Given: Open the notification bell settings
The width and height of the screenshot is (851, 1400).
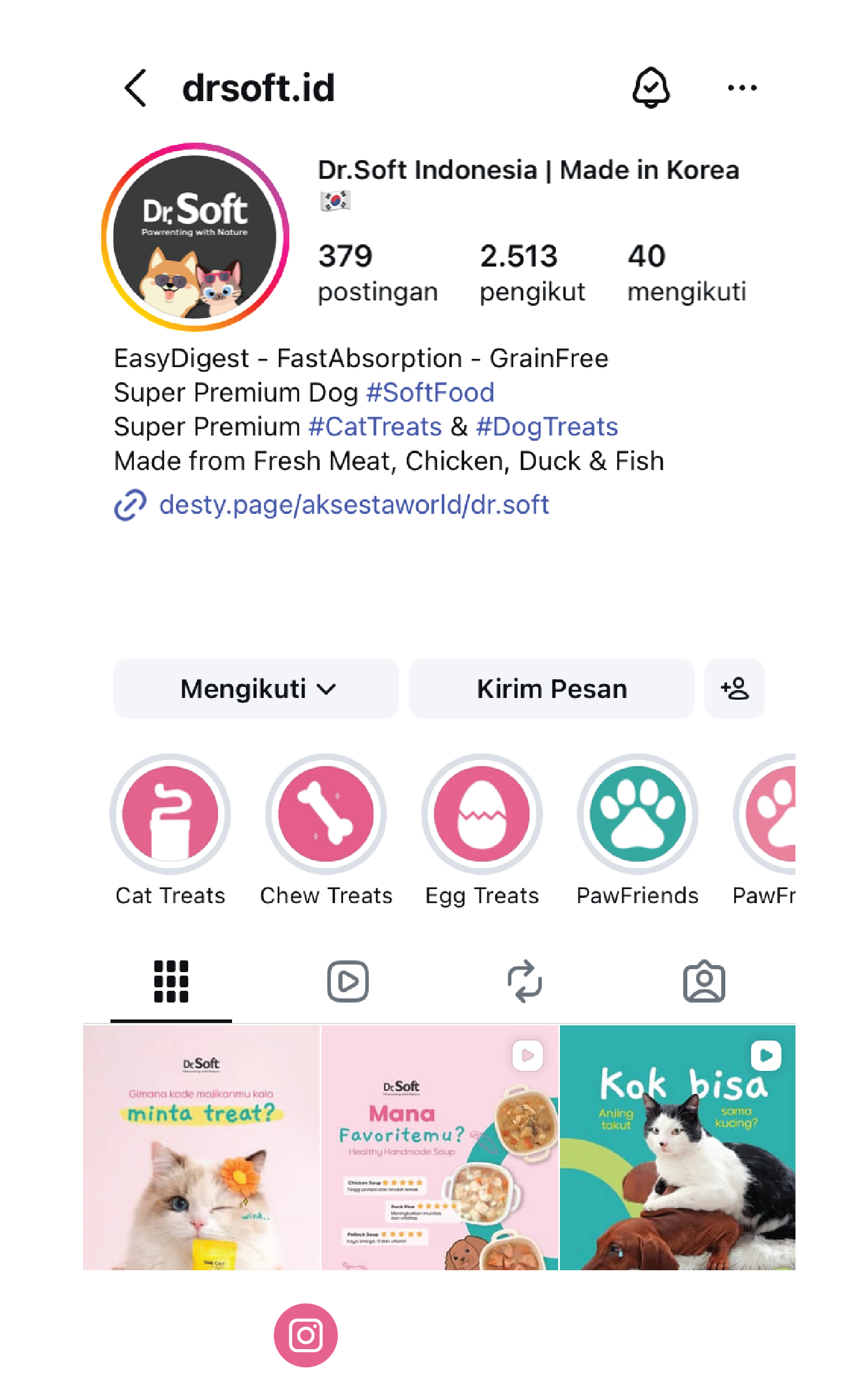Looking at the screenshot, I should point(651,88).
